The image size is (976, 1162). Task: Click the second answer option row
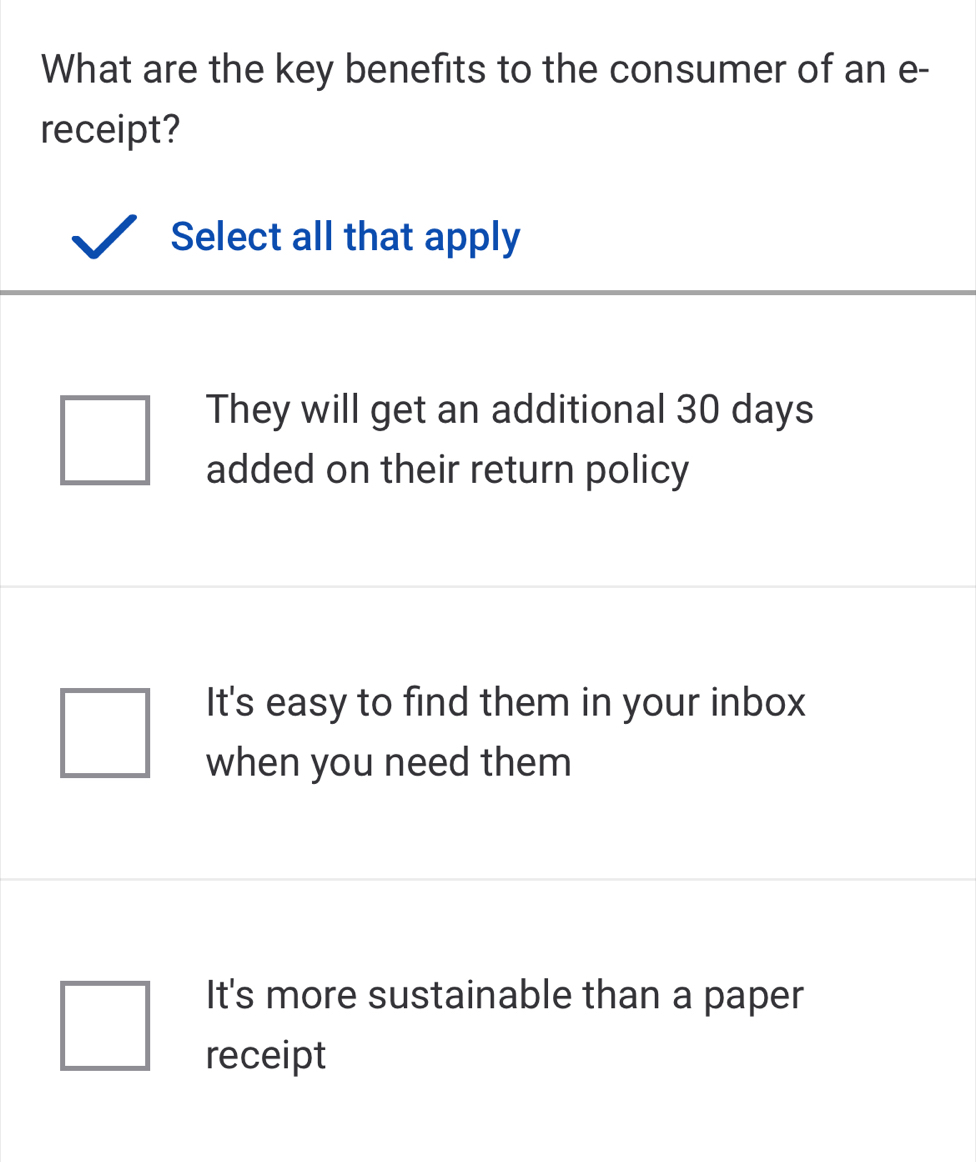pos(488,731)
